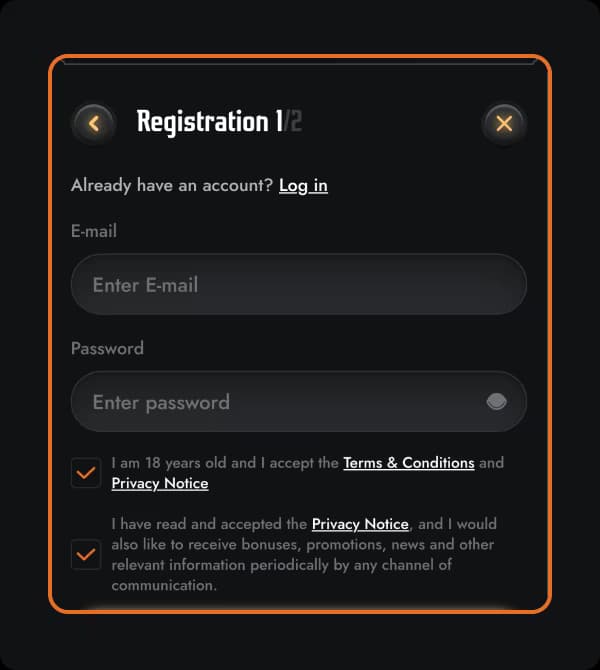Open Privacy Notice link in read and accepted text

[x=360, y=524]
